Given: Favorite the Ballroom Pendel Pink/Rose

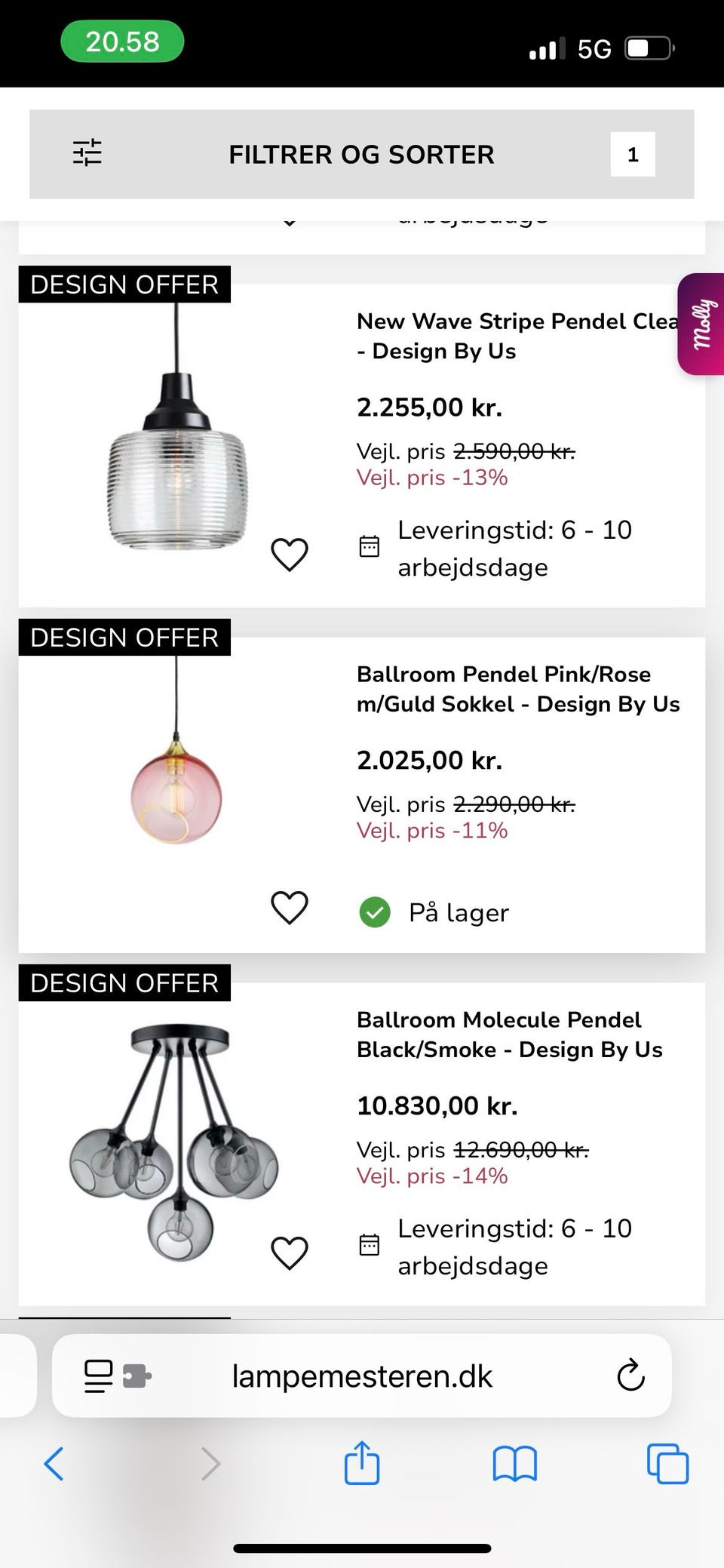Looking at the screenshot, I should [289, 908].
